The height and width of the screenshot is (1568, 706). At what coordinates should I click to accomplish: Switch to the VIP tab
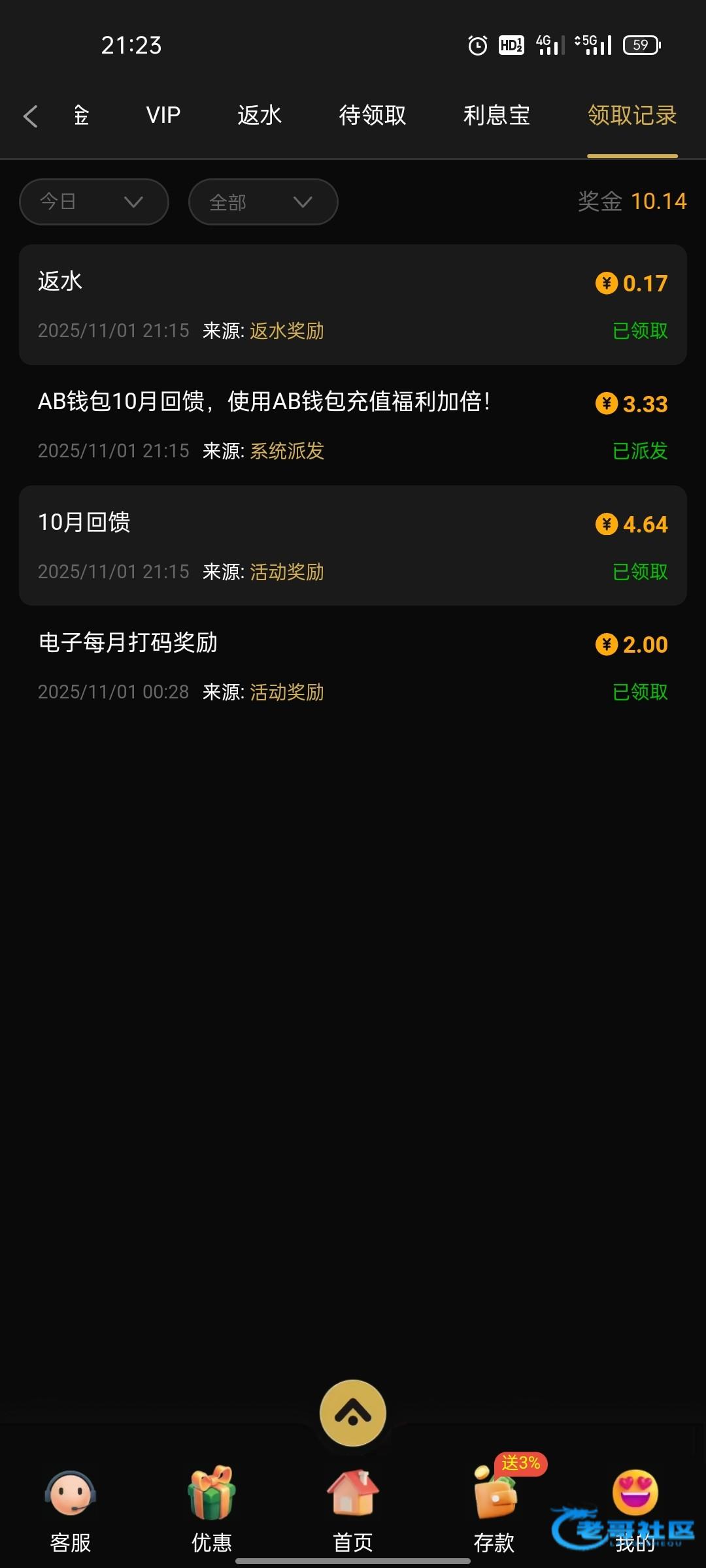(x=163, y=116)
